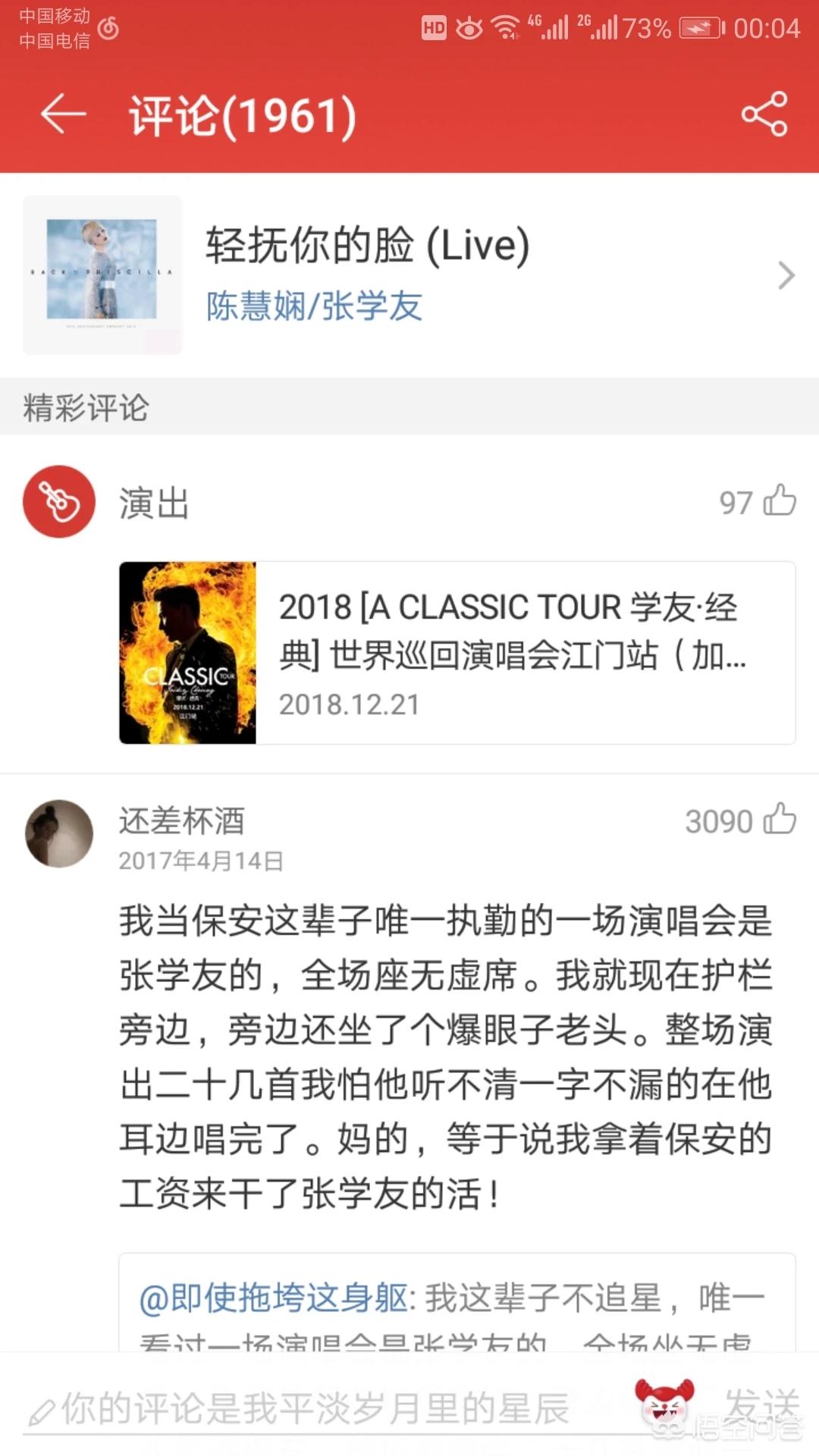Go back from the comments page
819x1456 pixels.
click(x=63, y=115)
